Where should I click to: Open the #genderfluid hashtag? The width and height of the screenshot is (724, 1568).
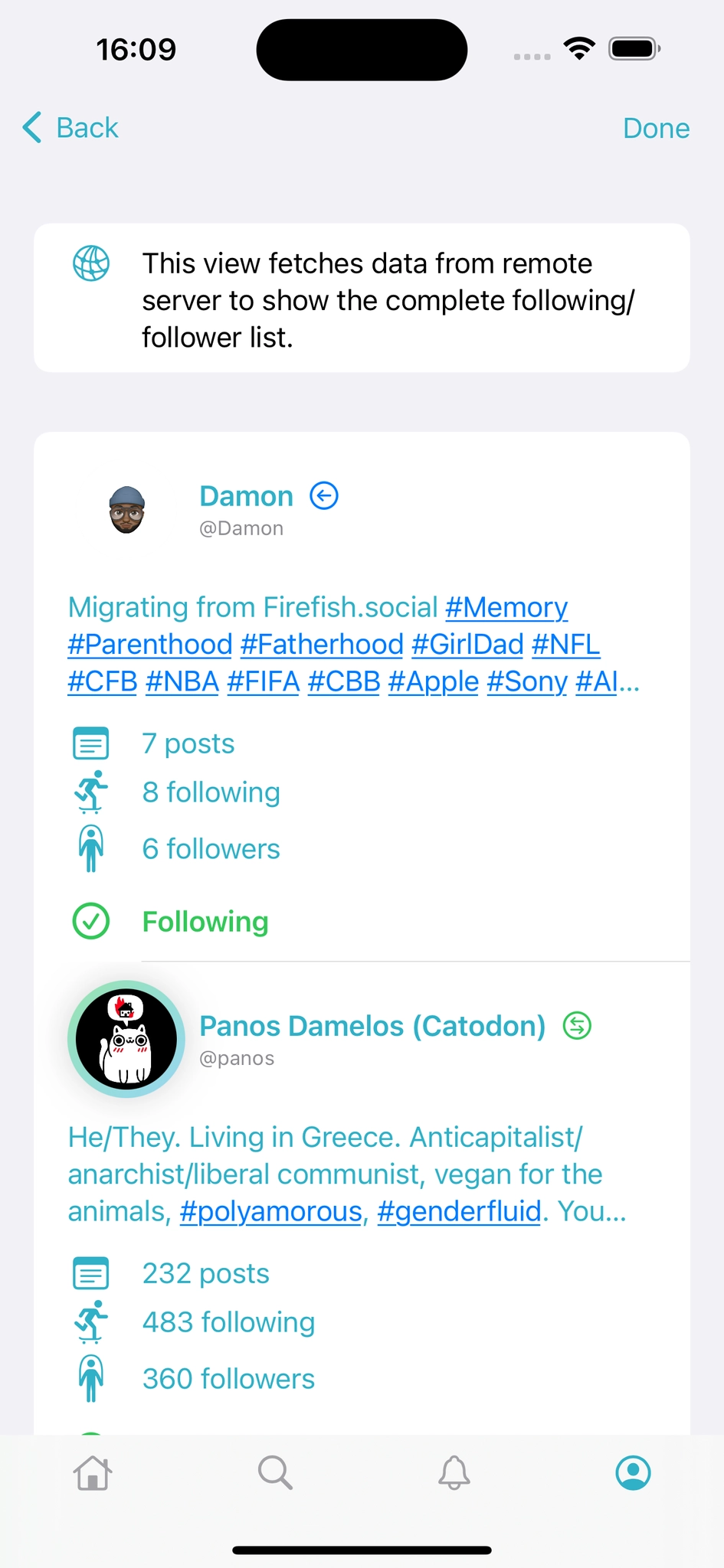(x=459, y=1211)
